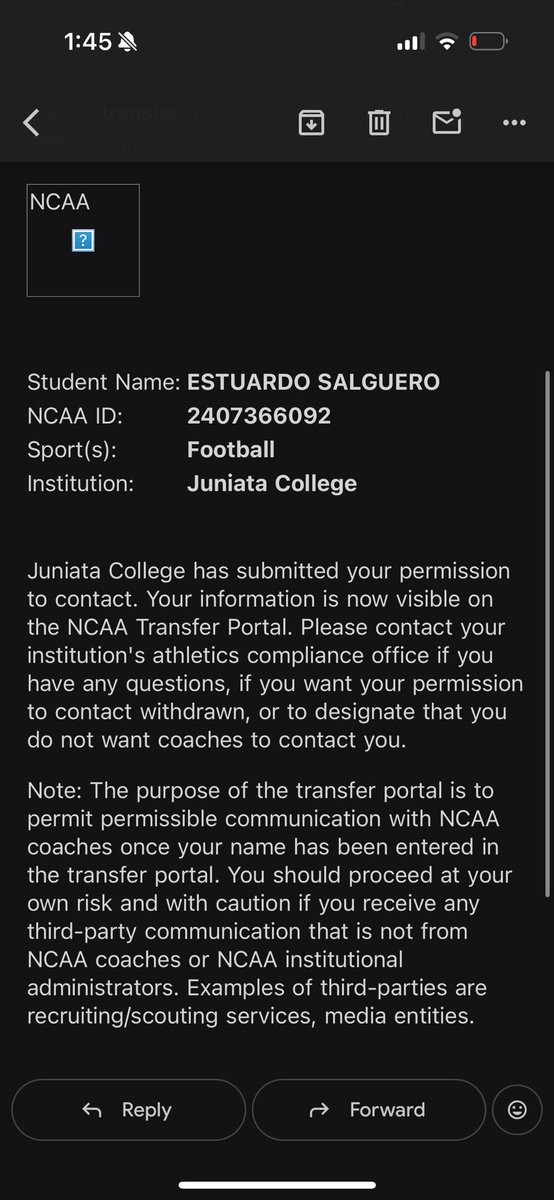The image size is (554, 1200).
Task: Go back to the inbox
Action: [31, 123]
